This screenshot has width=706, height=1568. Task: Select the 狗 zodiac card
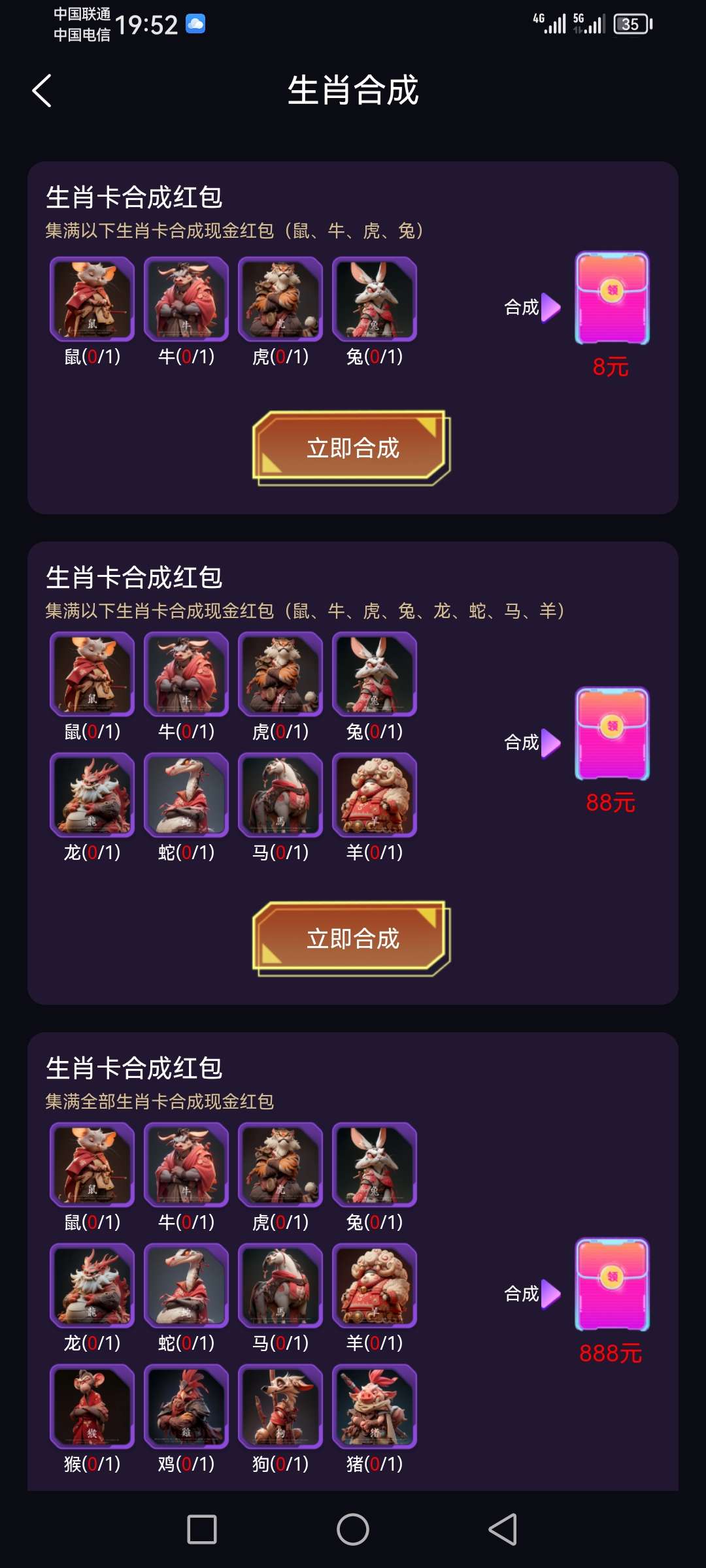click(280, 1406)
